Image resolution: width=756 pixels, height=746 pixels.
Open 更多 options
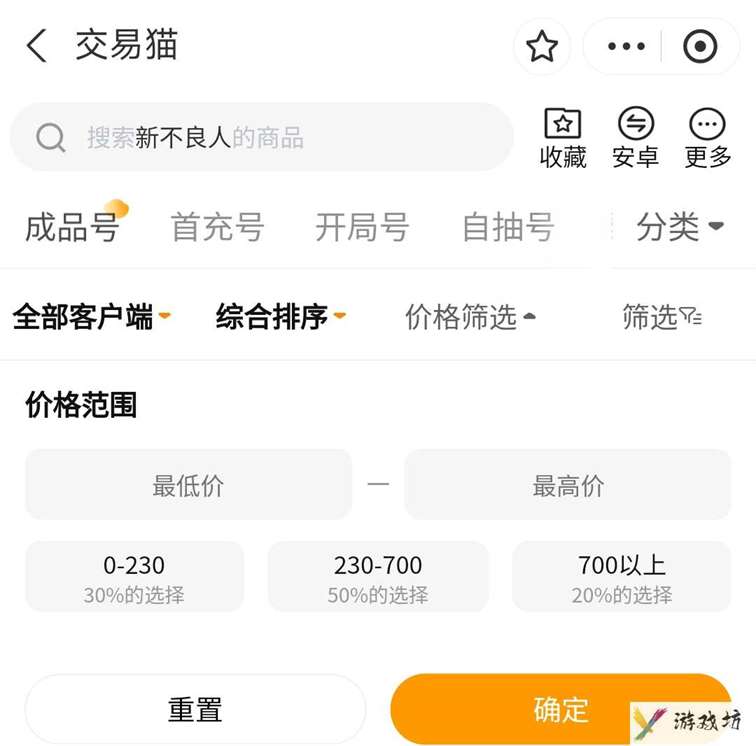tap(708, 137)
